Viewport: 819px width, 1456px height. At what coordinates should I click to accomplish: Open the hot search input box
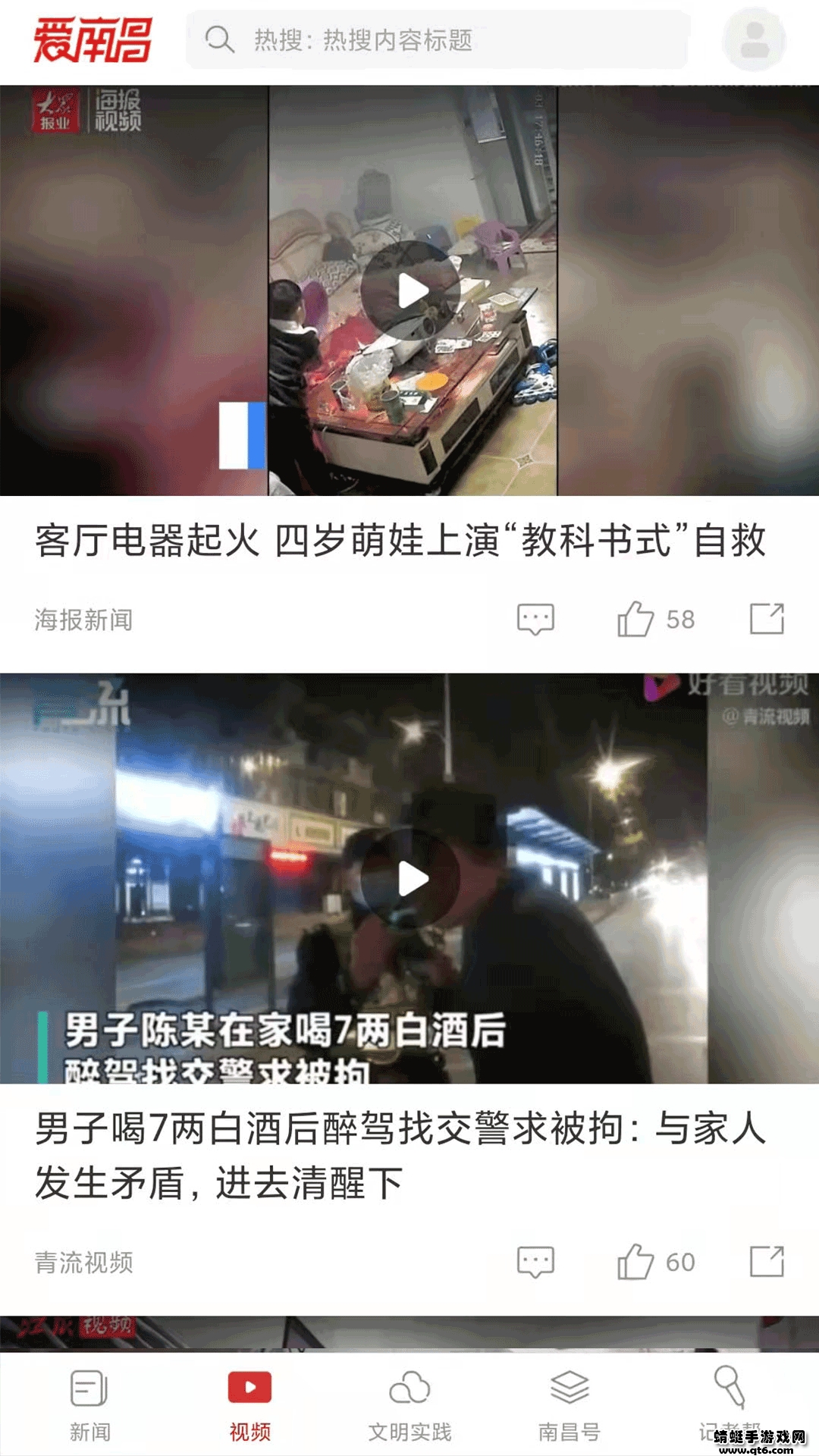click(x=437, y=39)
